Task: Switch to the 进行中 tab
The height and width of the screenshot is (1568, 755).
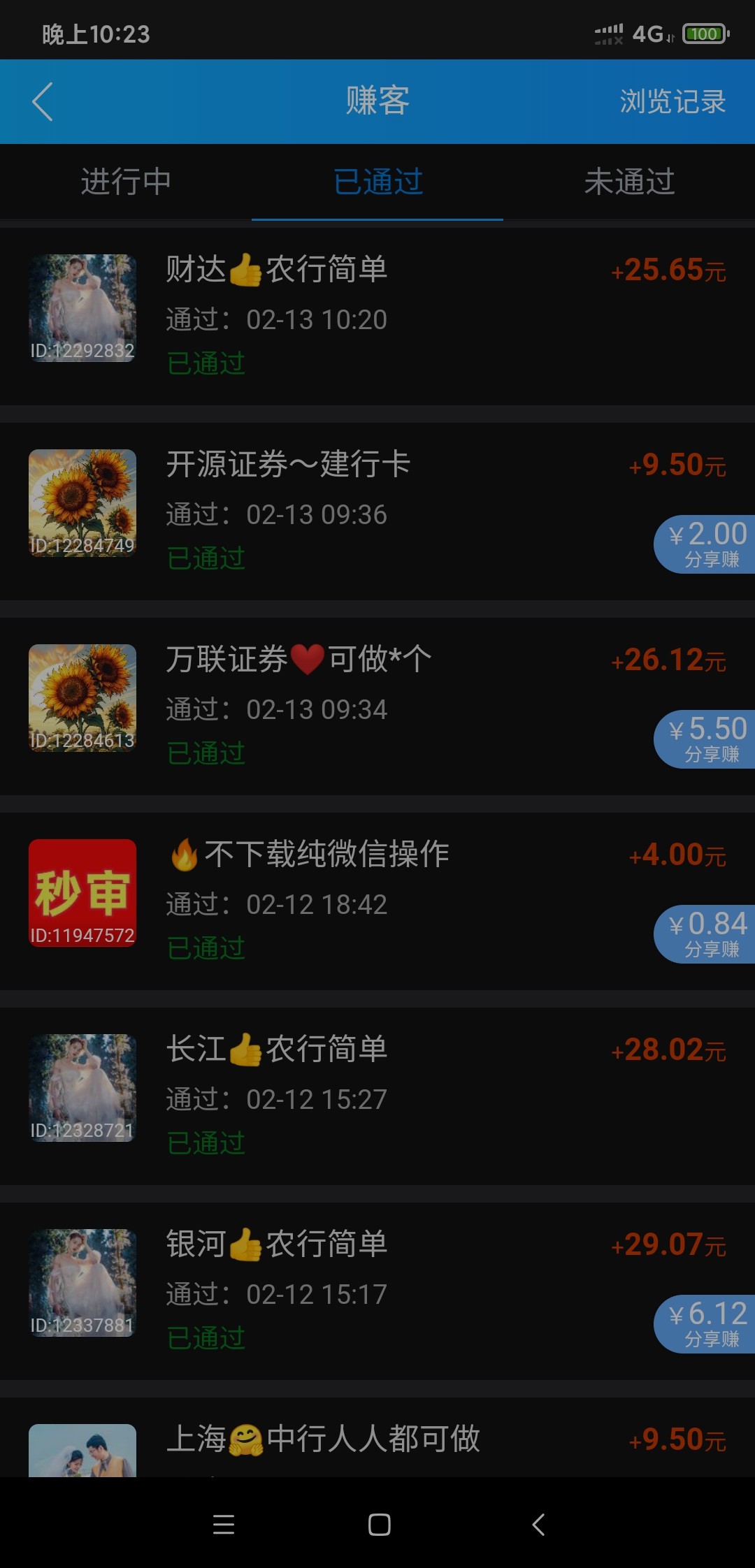Action: 126,182
